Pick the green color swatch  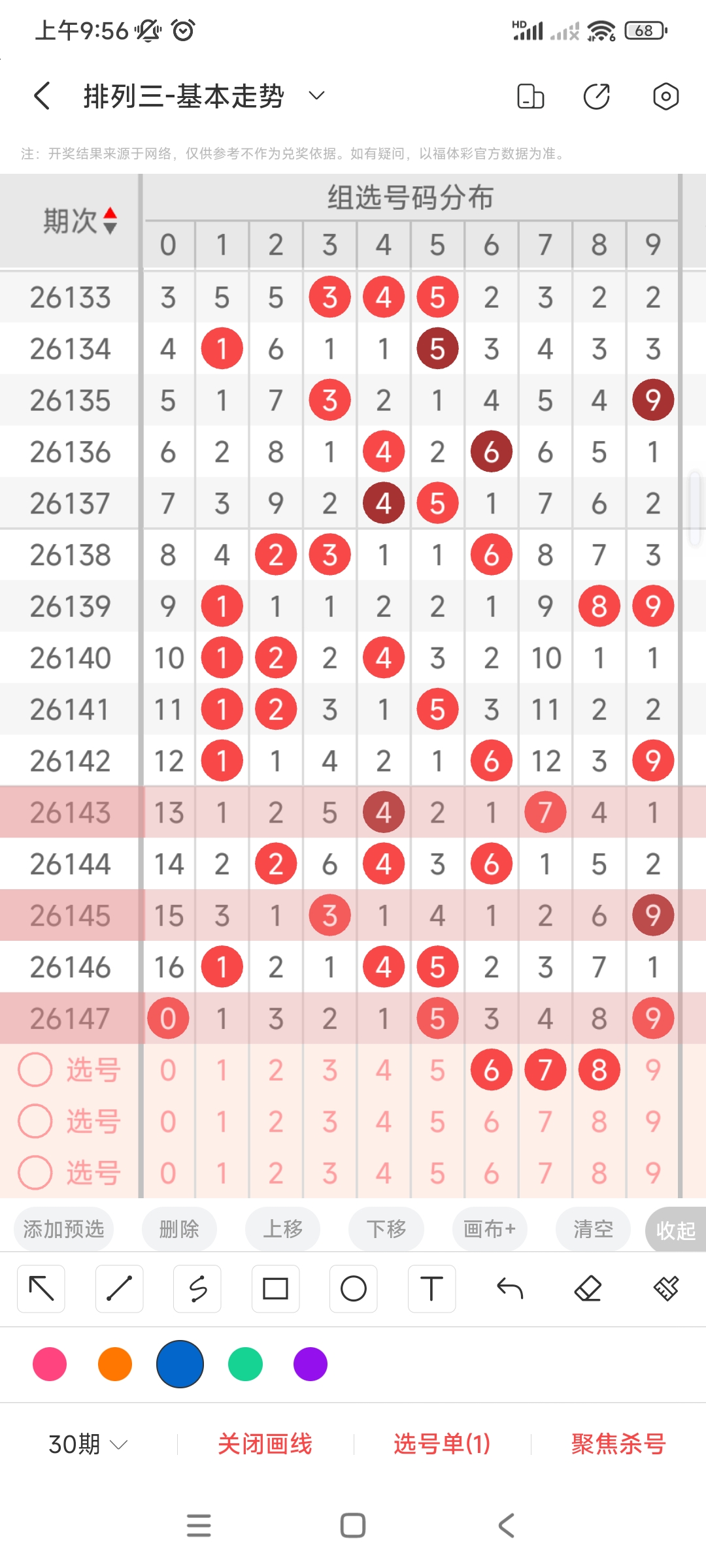coord(245,1364)
